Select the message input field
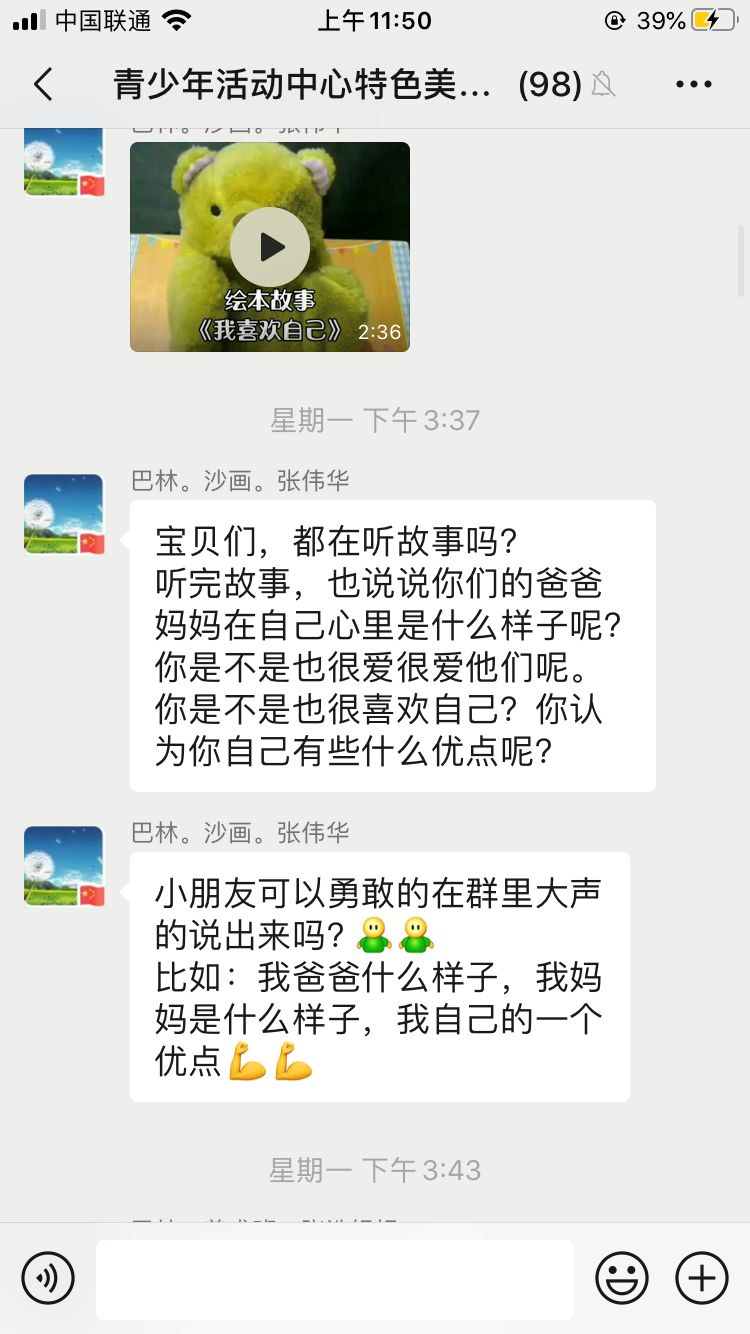This screenshot has height=1334, width=750. click(335, 1278)
